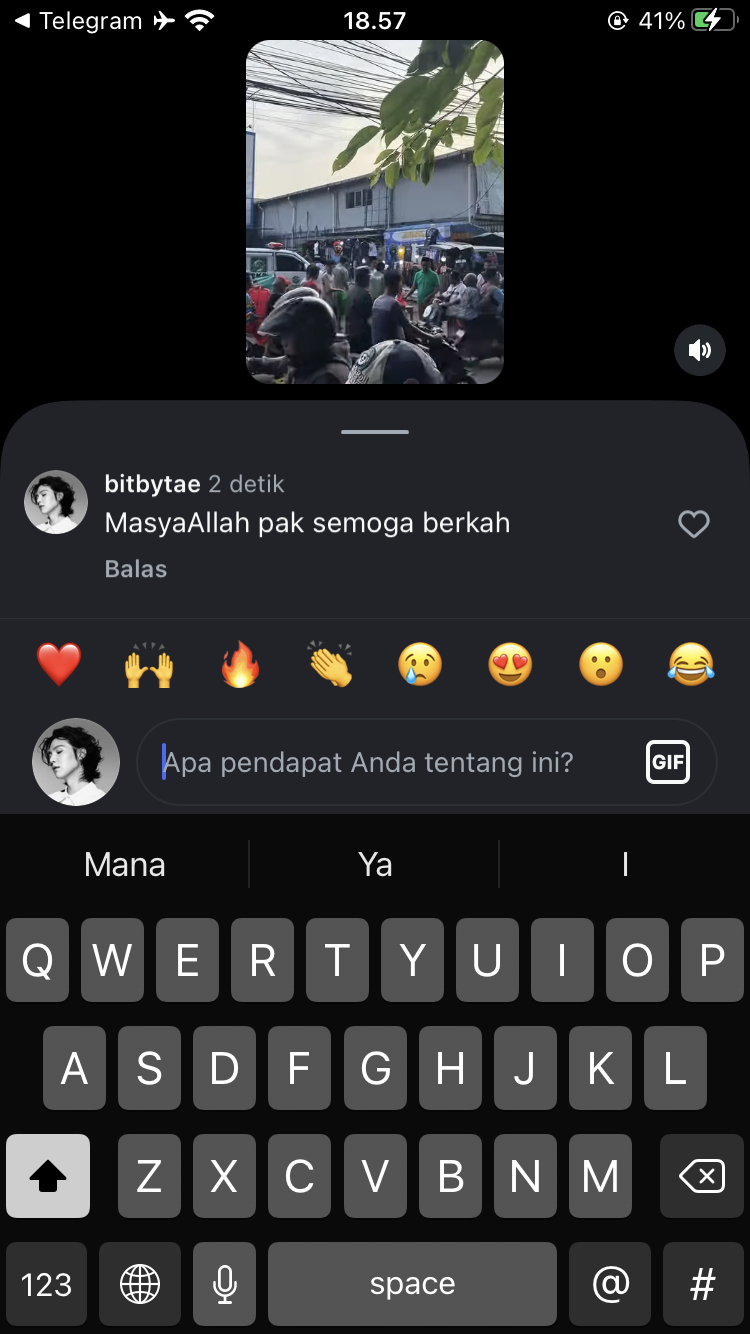Choose the 'Ya' keyboard suggestion
Image resolution: width=750 pixels, height=1334 pixels.
(375, 864)
